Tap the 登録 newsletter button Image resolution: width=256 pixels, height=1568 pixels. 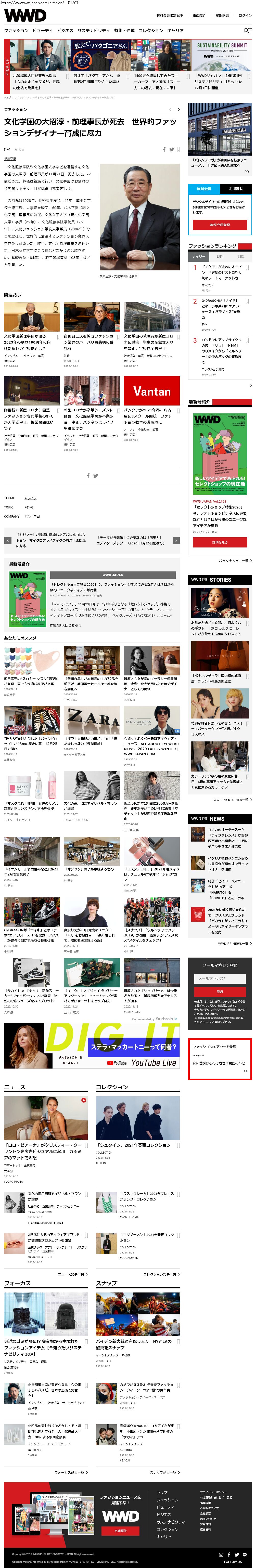[220, 991]
